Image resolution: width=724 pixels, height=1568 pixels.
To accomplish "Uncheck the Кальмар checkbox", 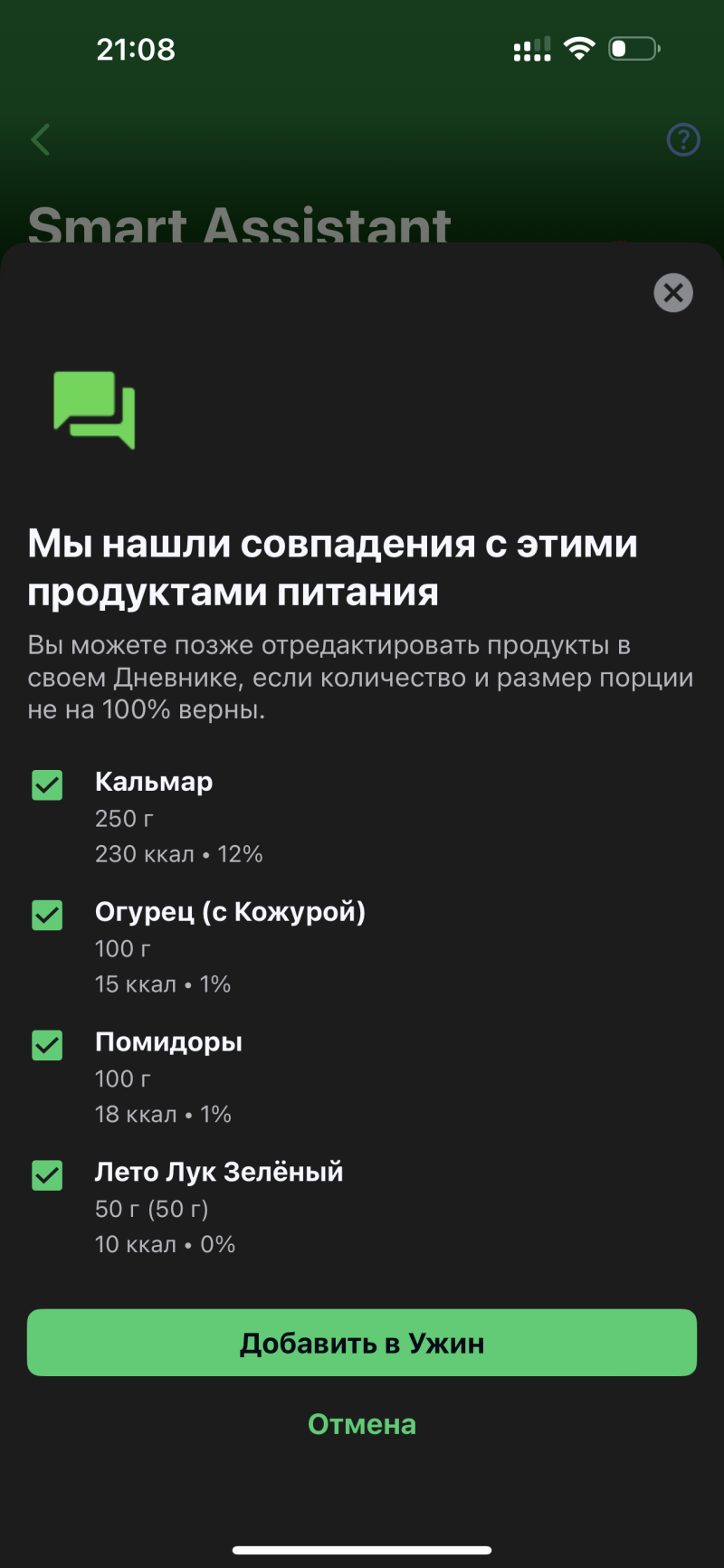I will point(47,784).
